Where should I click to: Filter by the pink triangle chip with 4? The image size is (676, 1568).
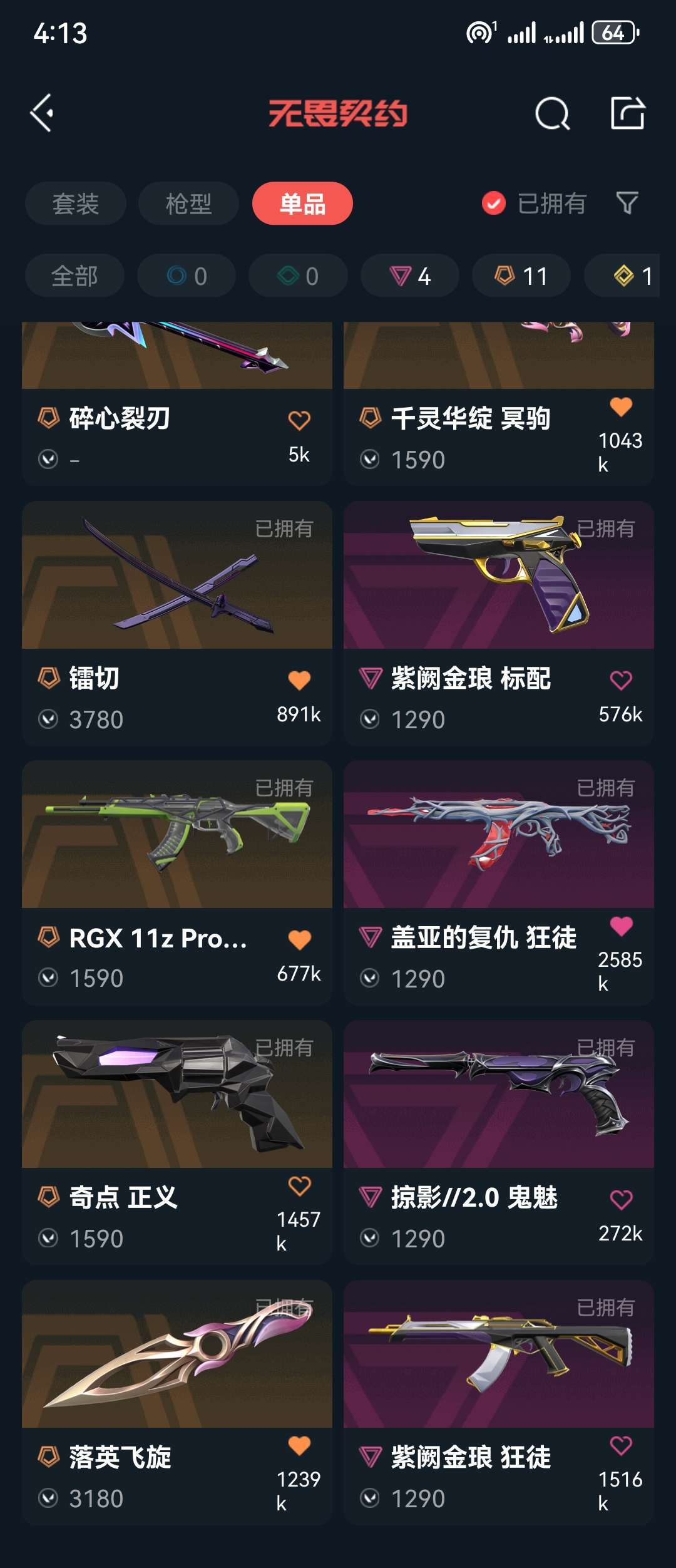click(410, 276)
